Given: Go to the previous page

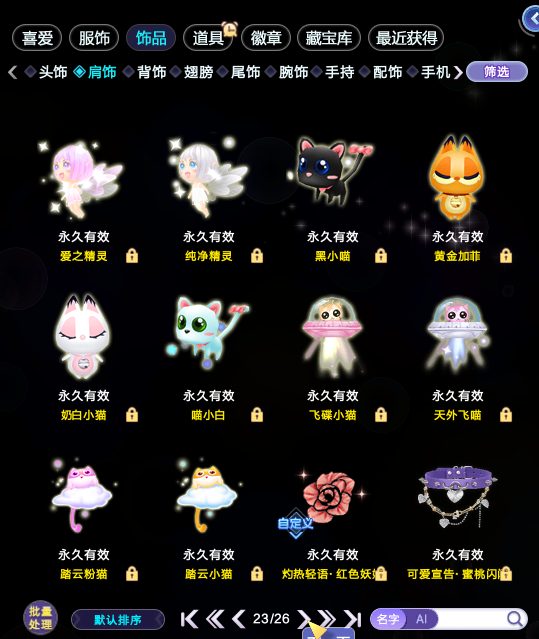Looking at the screenshot, I should (x=239, y=619).
